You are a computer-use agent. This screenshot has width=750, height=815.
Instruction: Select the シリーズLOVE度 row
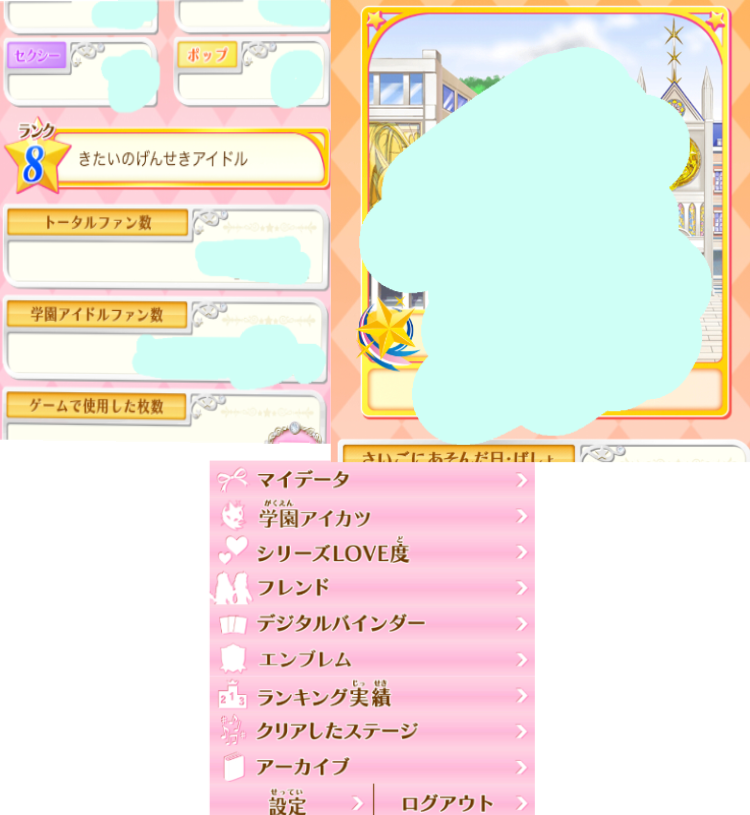pos(372,551)
